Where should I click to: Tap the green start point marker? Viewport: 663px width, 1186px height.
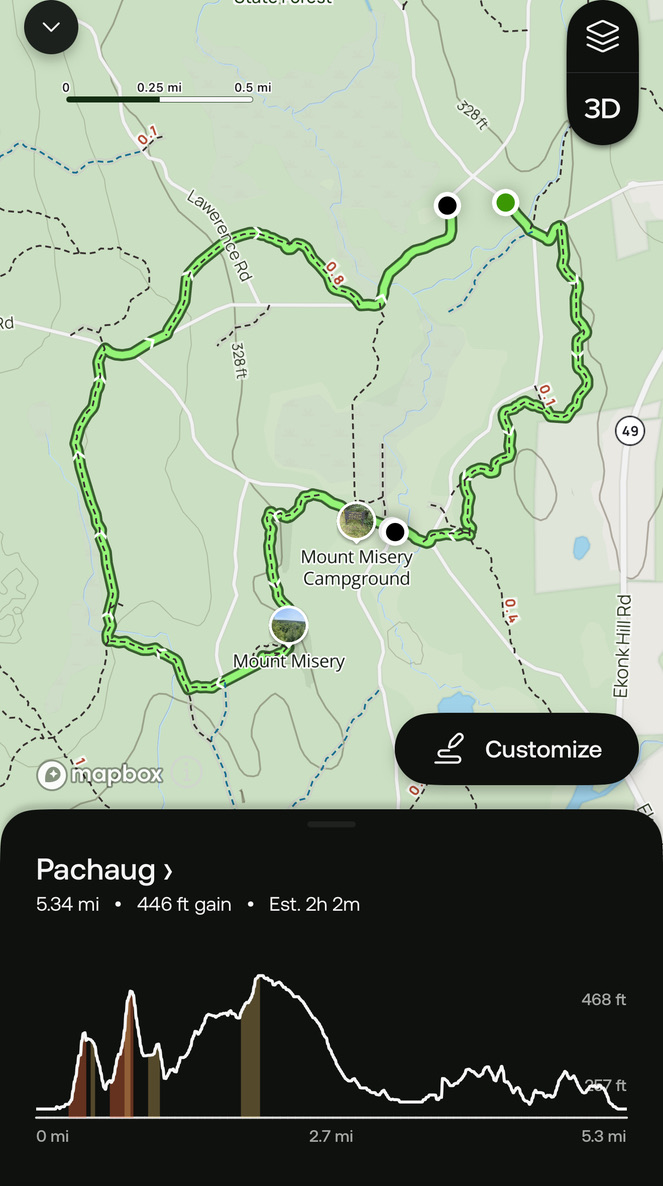point(506,203)
